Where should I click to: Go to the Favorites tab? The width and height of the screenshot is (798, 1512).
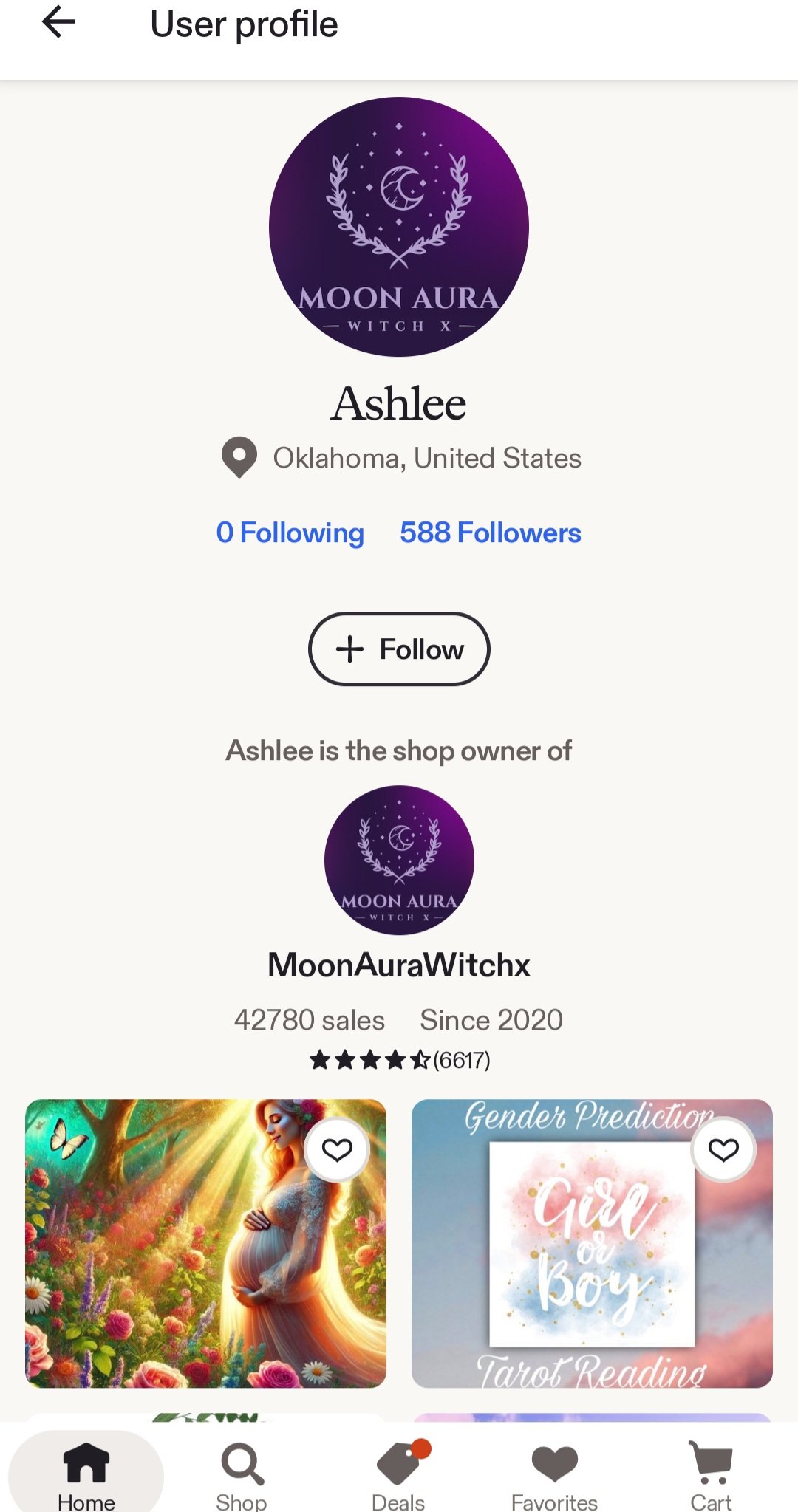554,1475
